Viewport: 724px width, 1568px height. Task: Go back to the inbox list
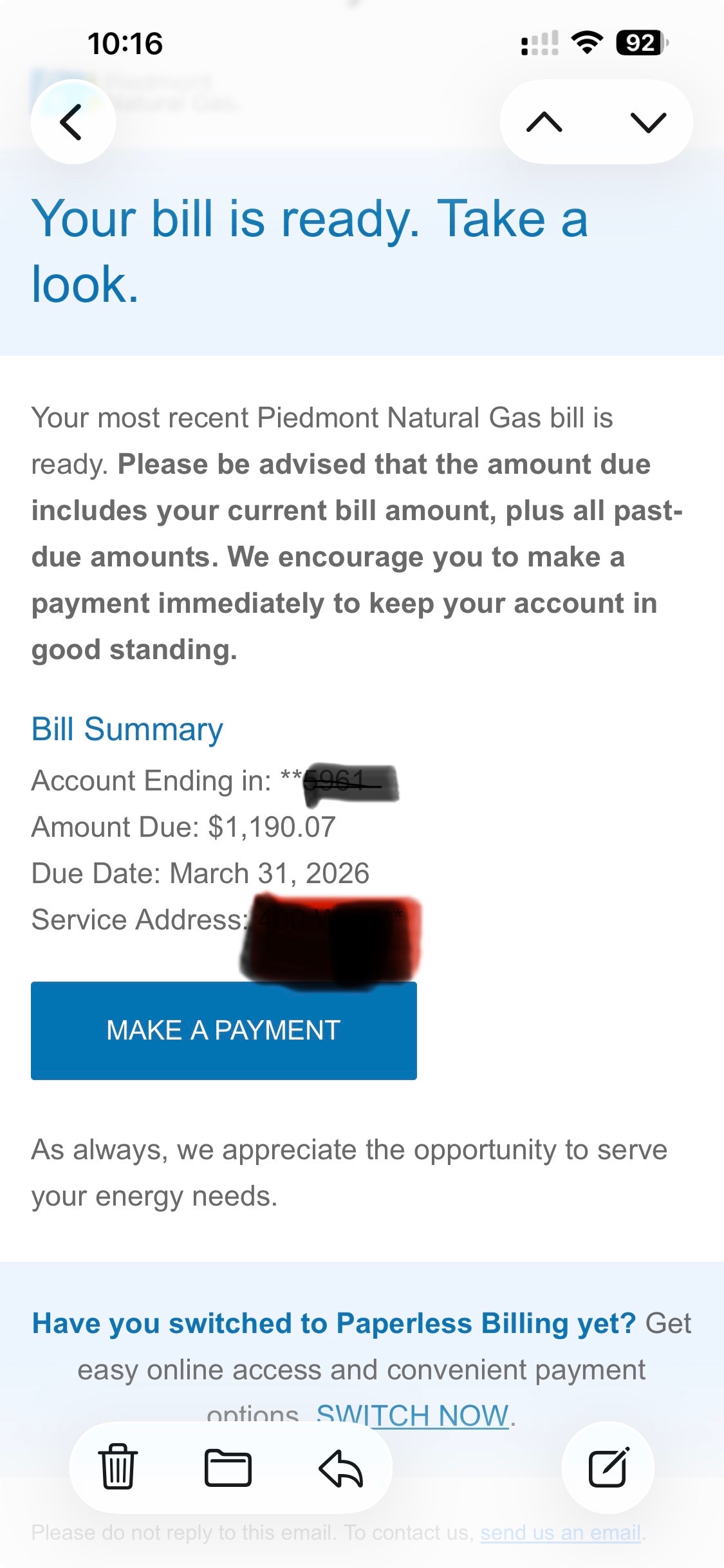pos(72,122)
